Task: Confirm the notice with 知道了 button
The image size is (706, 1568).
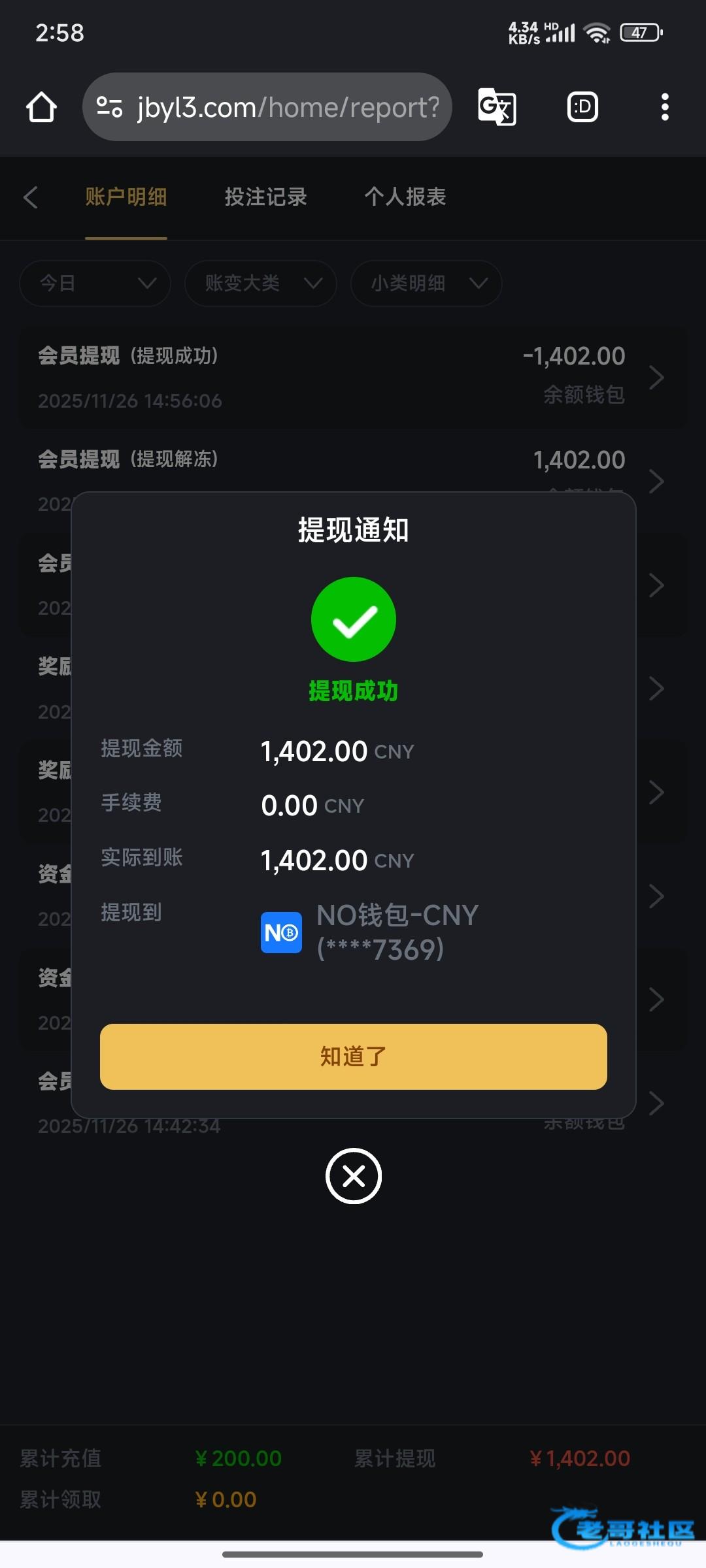Action: pos(353,1056)
